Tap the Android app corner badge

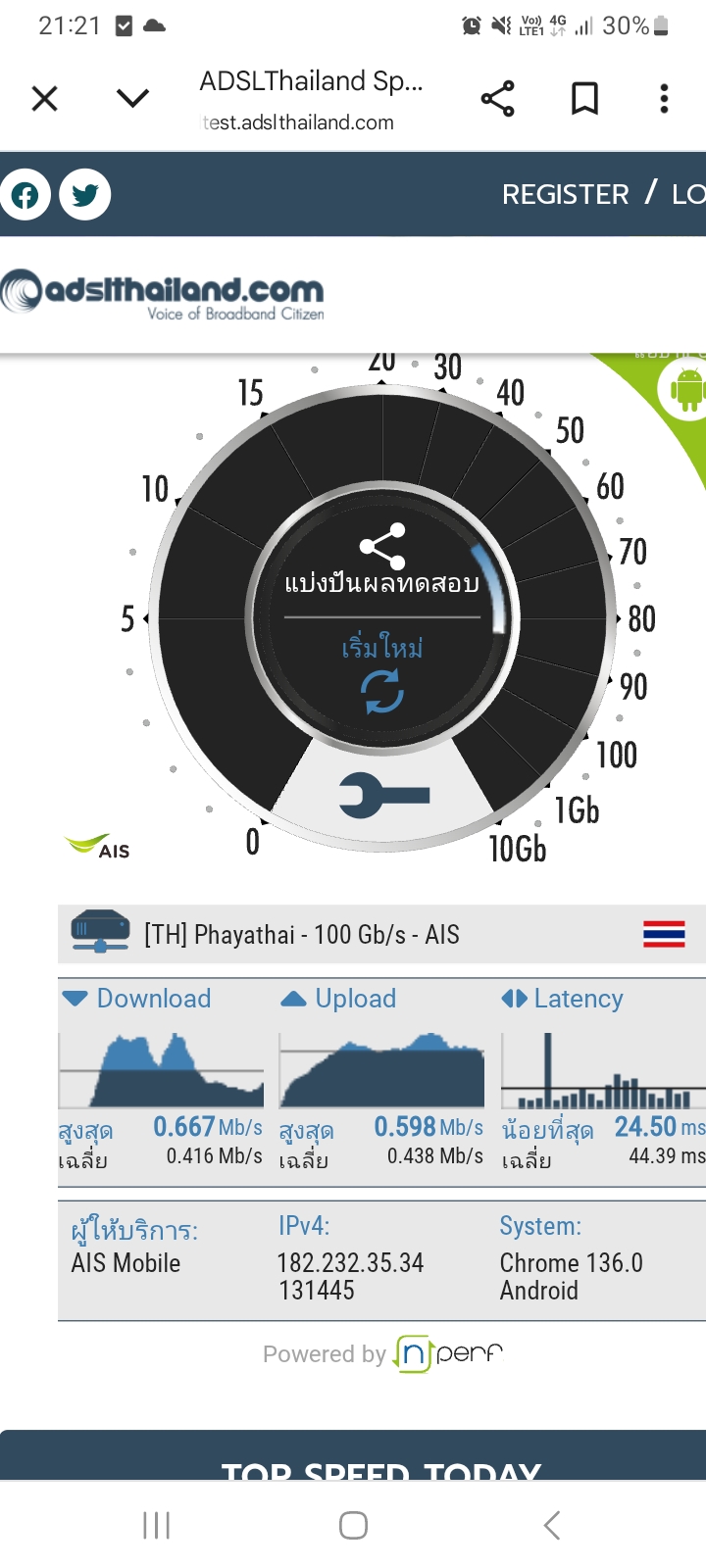686,389
